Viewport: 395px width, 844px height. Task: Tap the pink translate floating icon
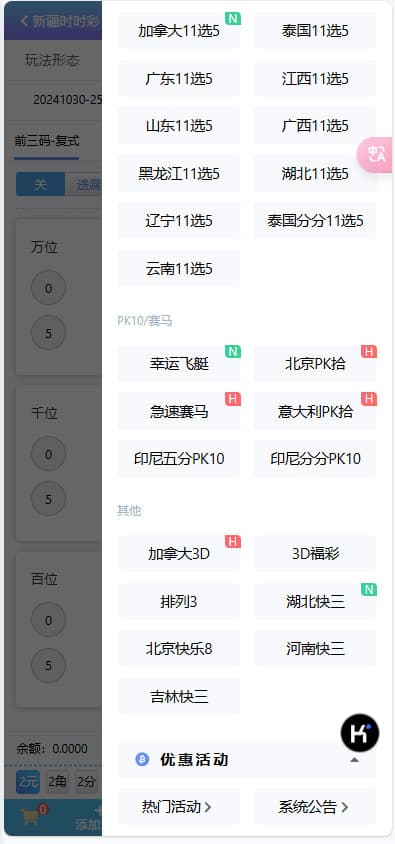tap(376, 155)
